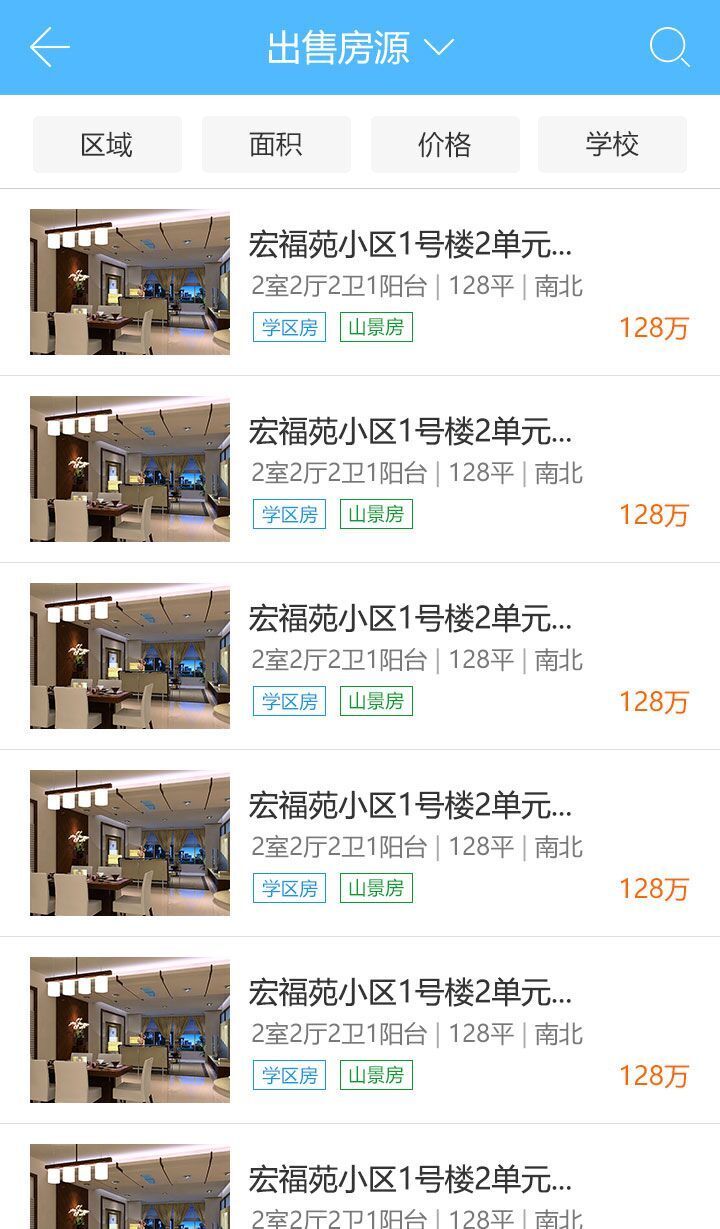Tap the last partially visible listing title
This screenshot has height=1229, width=720.
click(410, 1180)
